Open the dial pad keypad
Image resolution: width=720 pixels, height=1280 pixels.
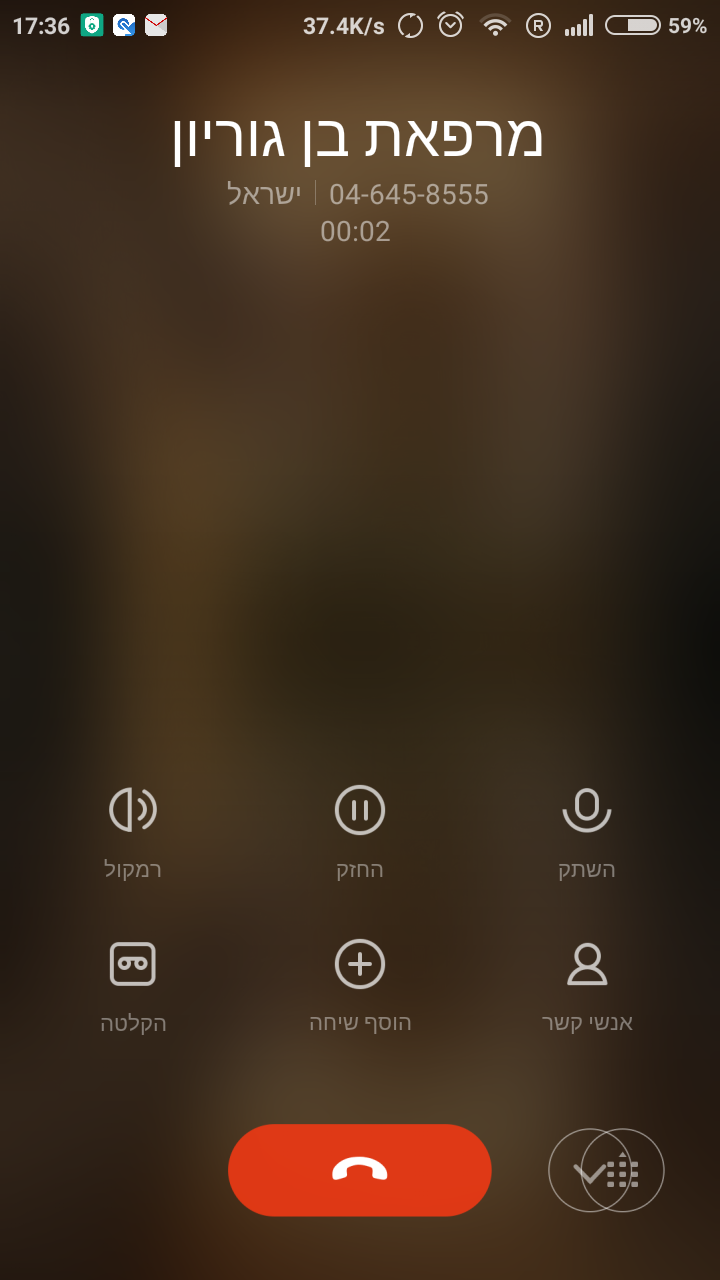(622, 1171)
